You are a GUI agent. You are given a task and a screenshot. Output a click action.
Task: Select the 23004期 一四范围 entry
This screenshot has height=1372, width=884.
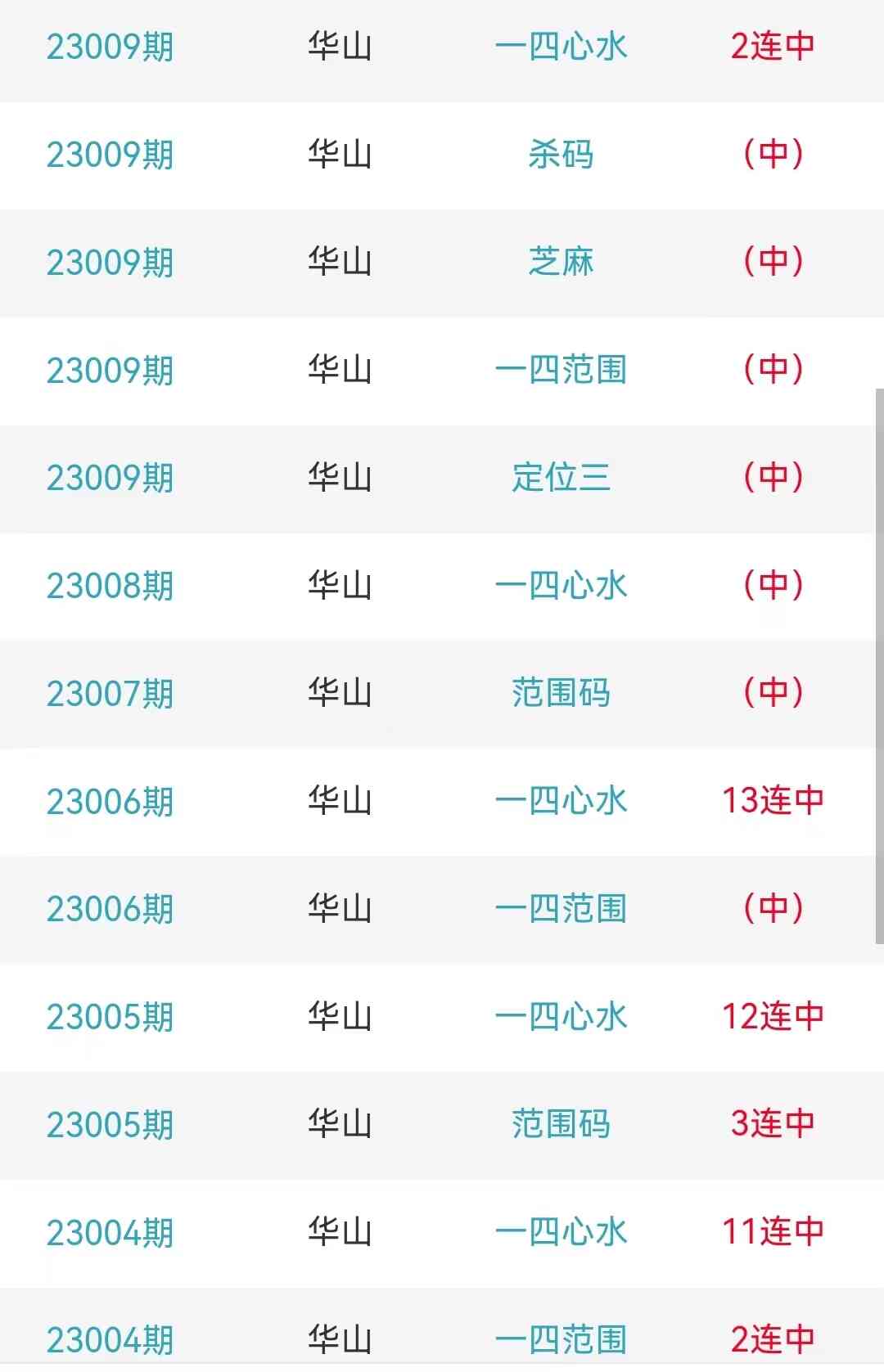click(561, 1338)
